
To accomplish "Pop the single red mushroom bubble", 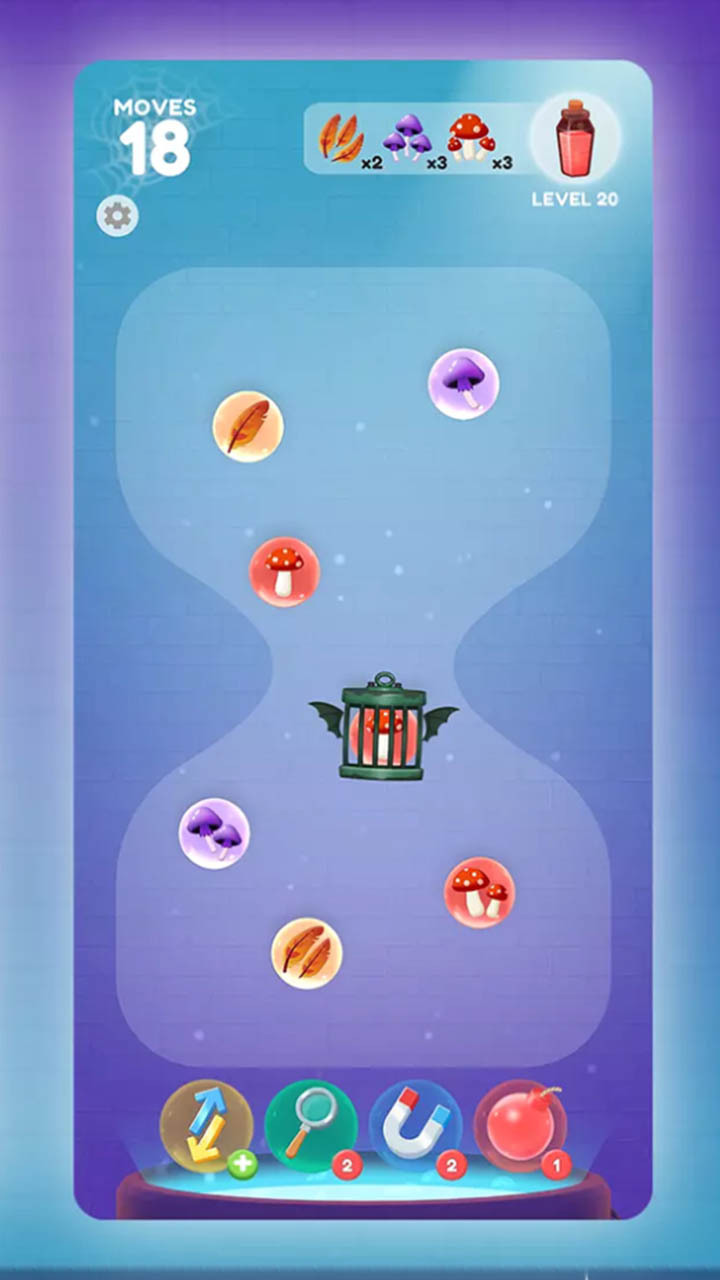I will pyautogui.click(x=284, y=572).
